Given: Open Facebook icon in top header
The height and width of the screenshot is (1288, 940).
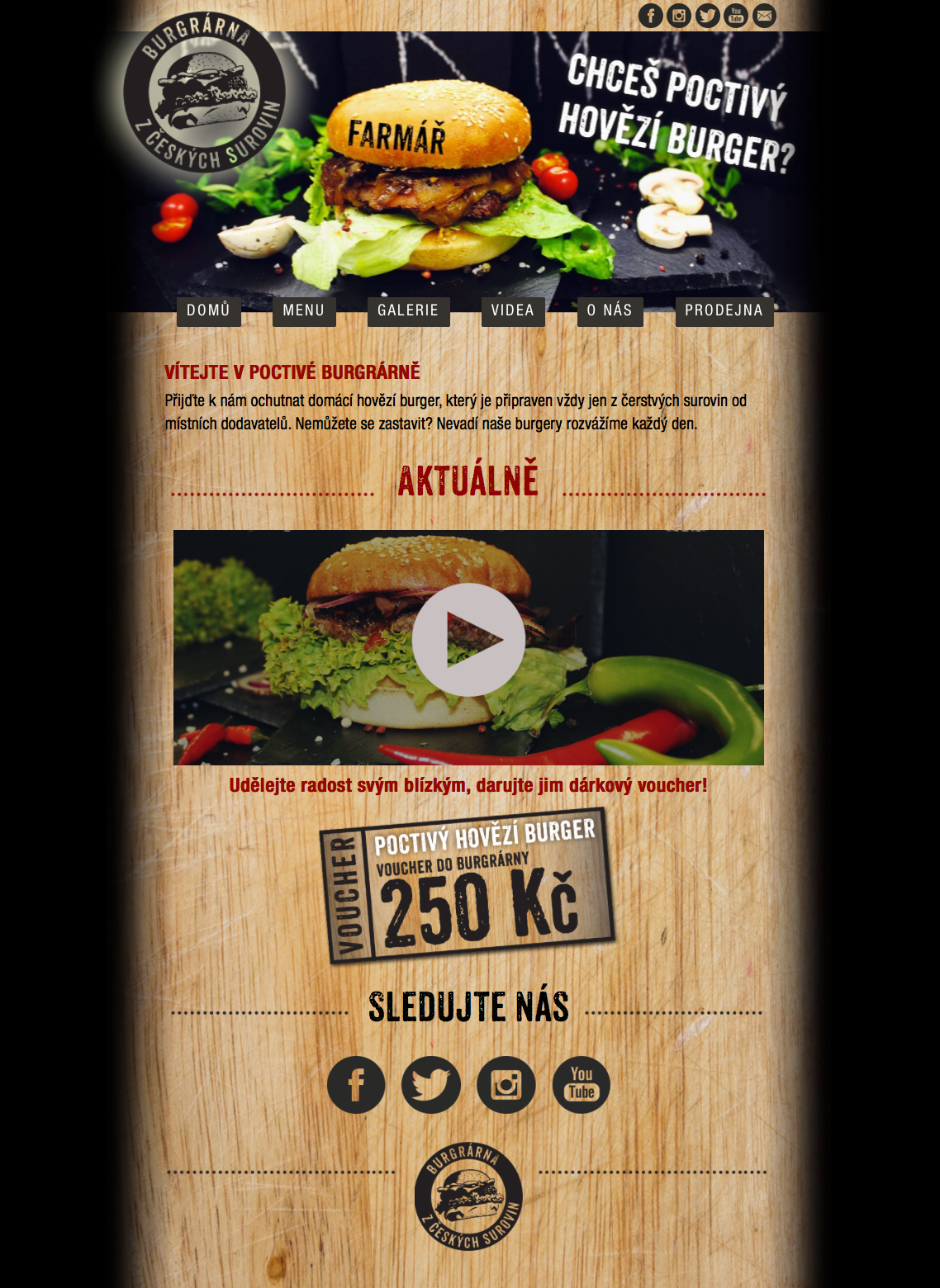Looking at the screenshot, I should [651, 16].
